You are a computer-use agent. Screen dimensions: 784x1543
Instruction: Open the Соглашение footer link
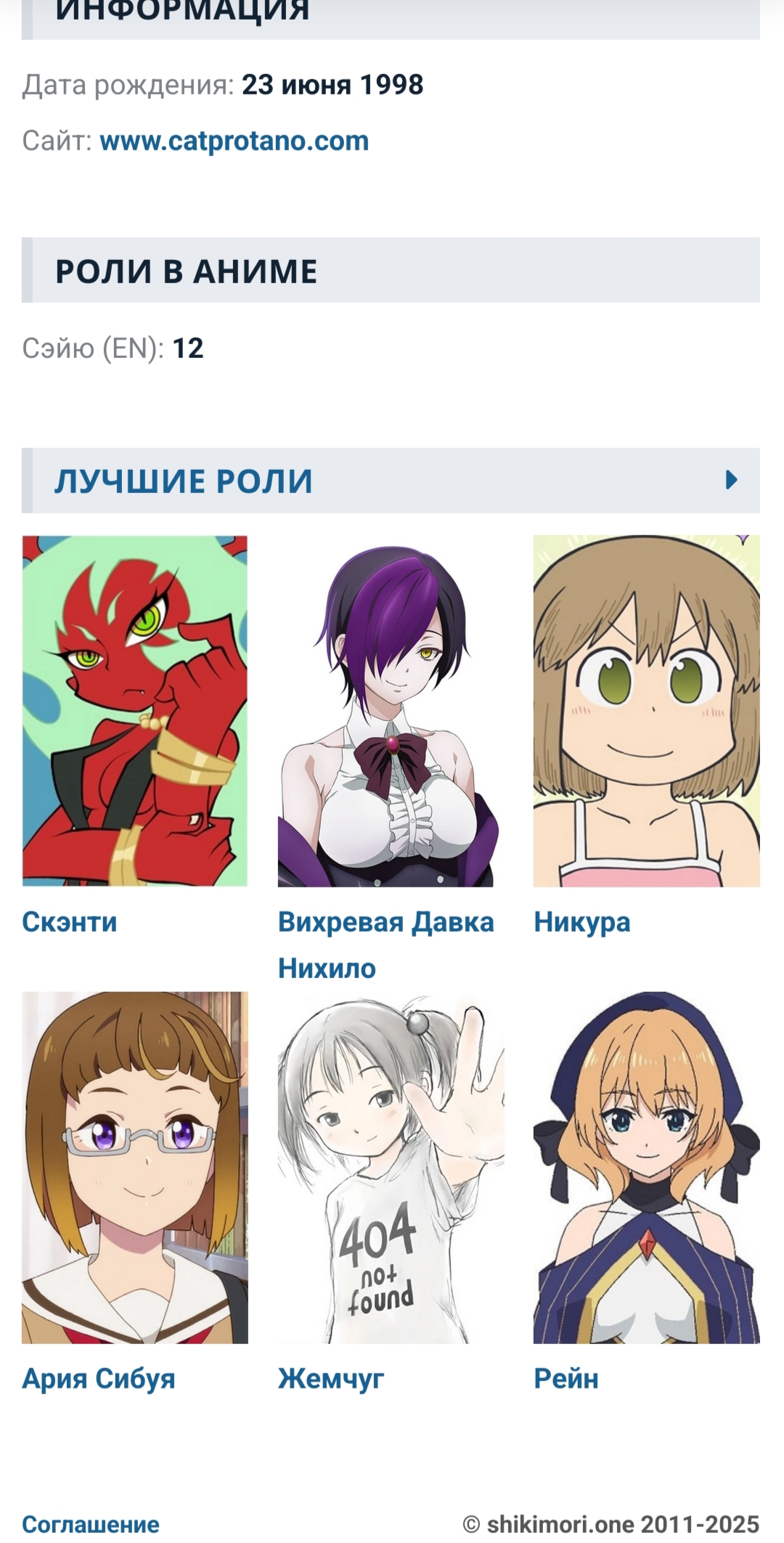pos(91,1523)
